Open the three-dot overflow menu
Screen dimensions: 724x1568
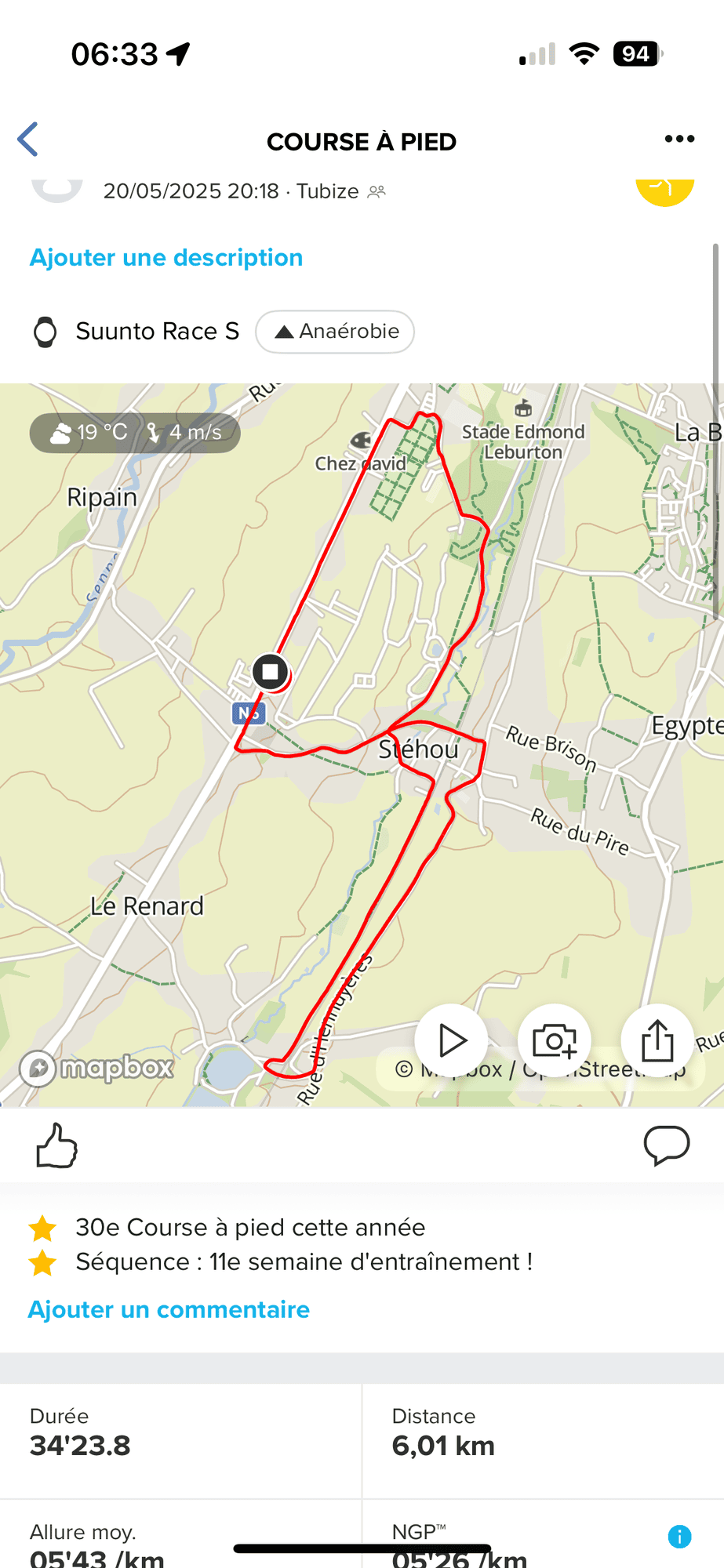pyautogui.click(x=679, y=139)
